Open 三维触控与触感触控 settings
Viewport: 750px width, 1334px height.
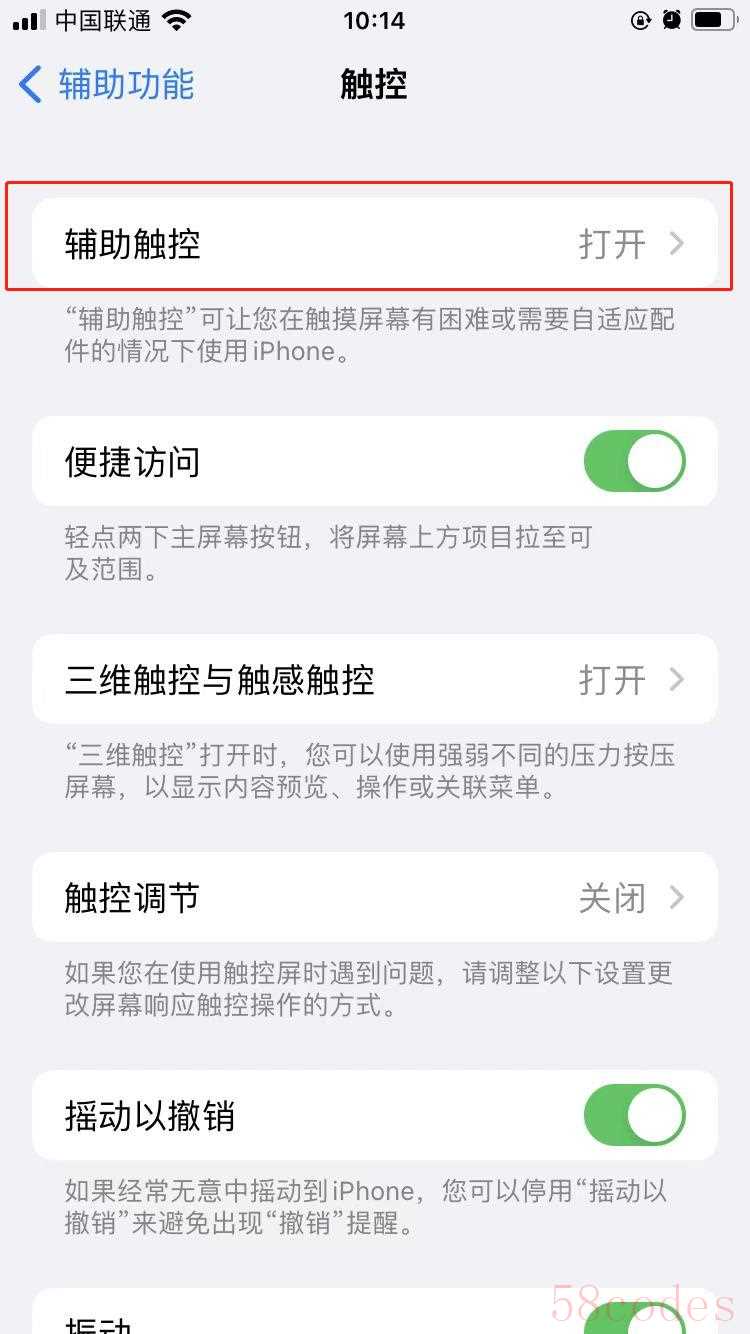point(375,680)
